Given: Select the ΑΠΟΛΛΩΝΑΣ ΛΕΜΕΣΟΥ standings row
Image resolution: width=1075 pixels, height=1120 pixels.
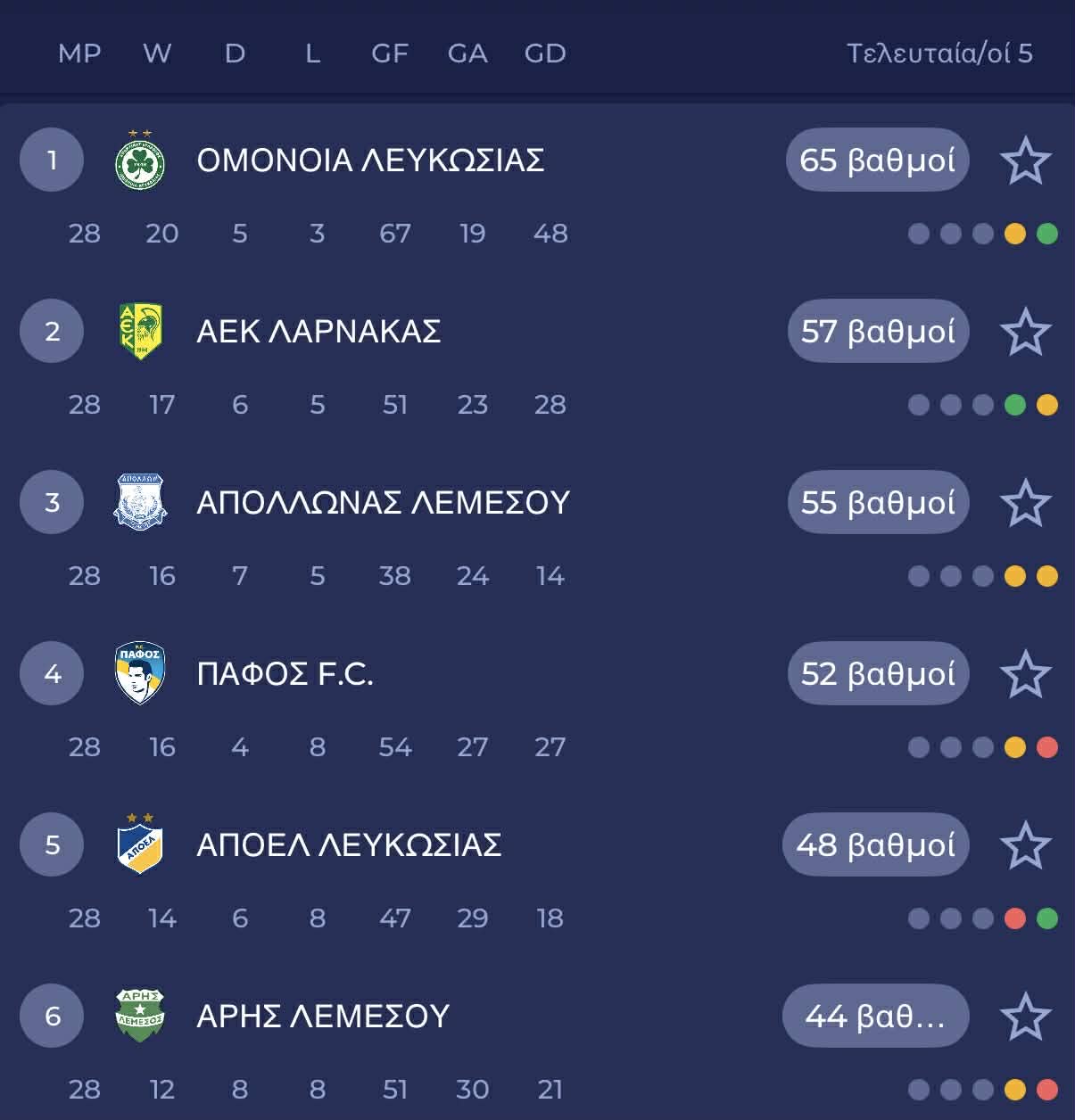Looking at the screenshot, I should pos(383,503).
